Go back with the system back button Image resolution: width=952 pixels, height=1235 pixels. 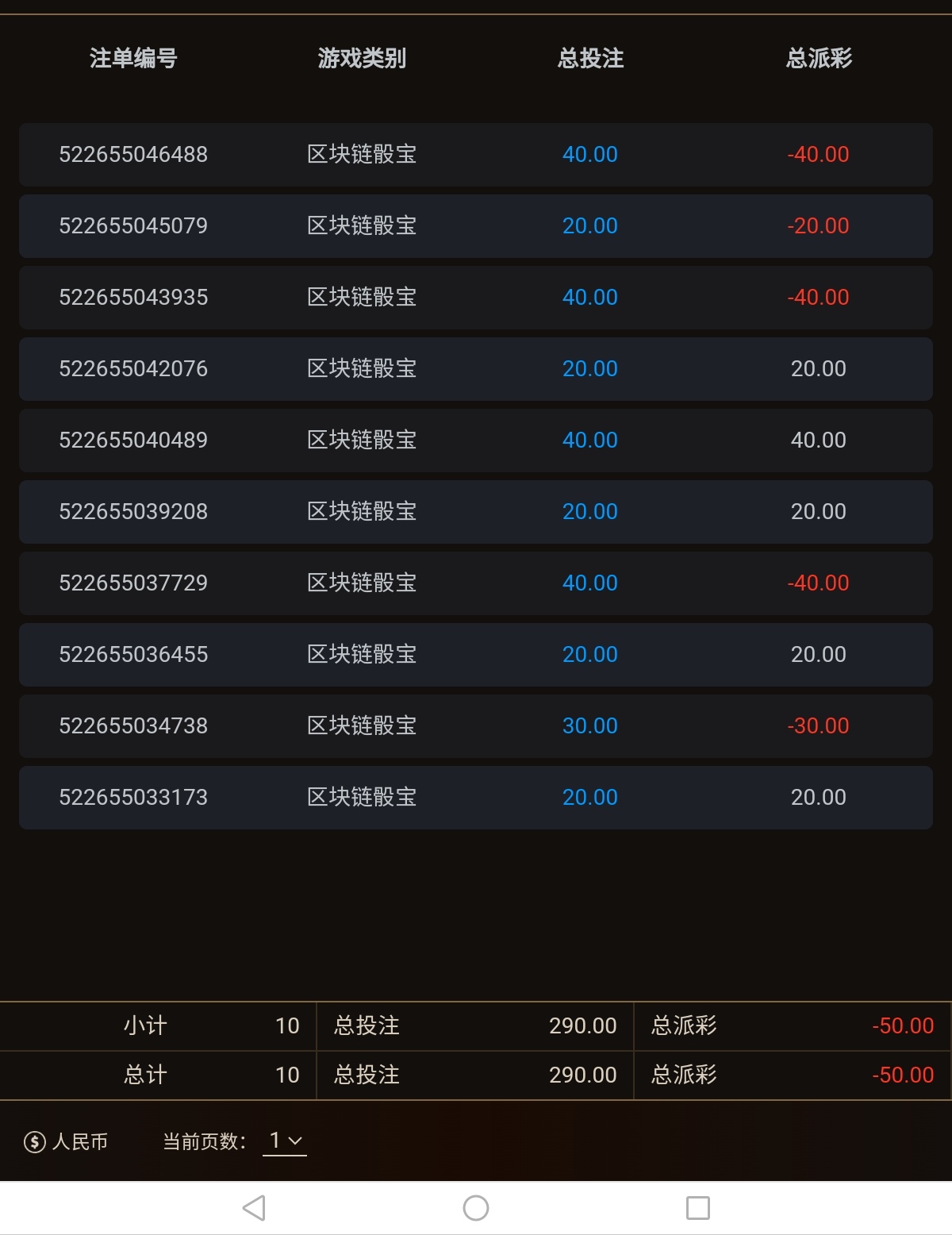[x=254, y=1208]
